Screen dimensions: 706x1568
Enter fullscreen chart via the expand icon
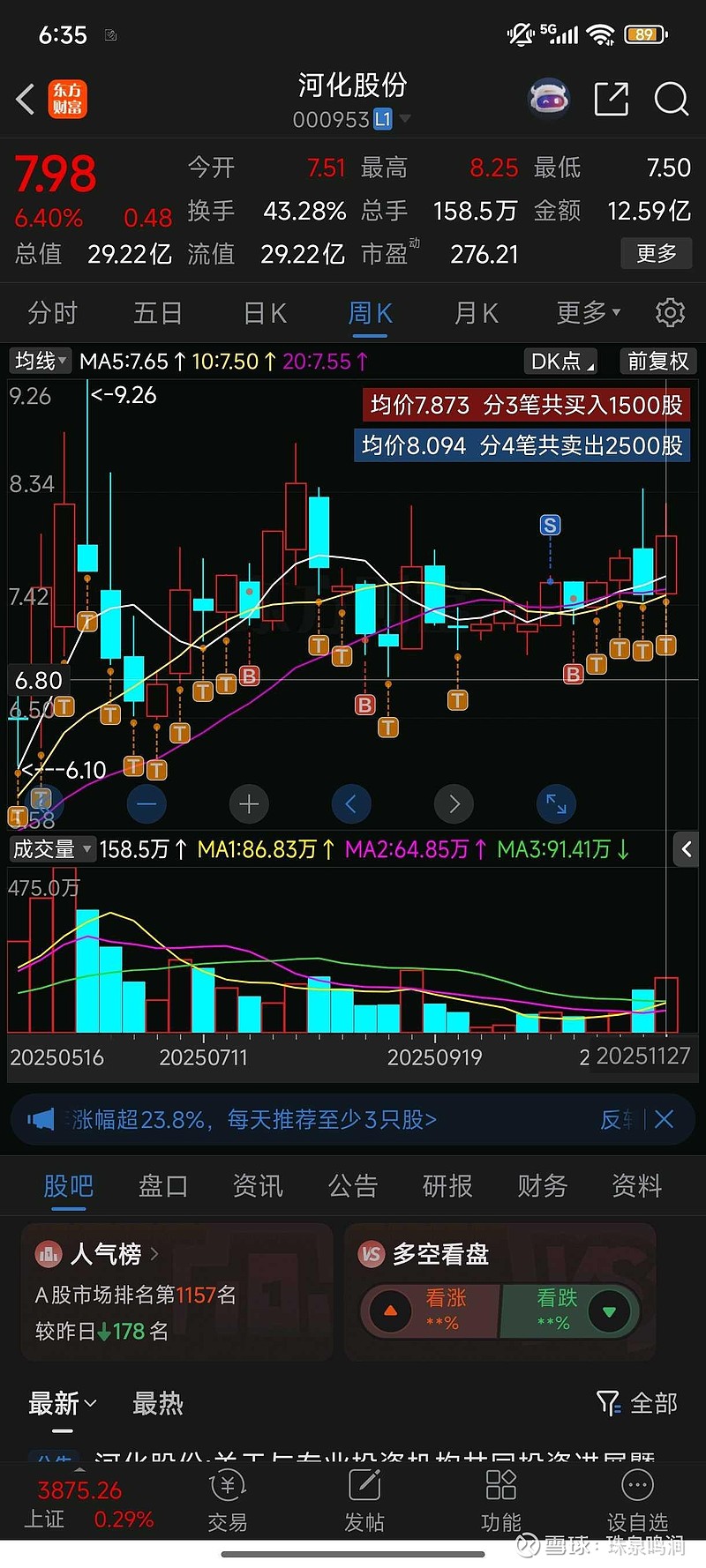tap(556, 804)
